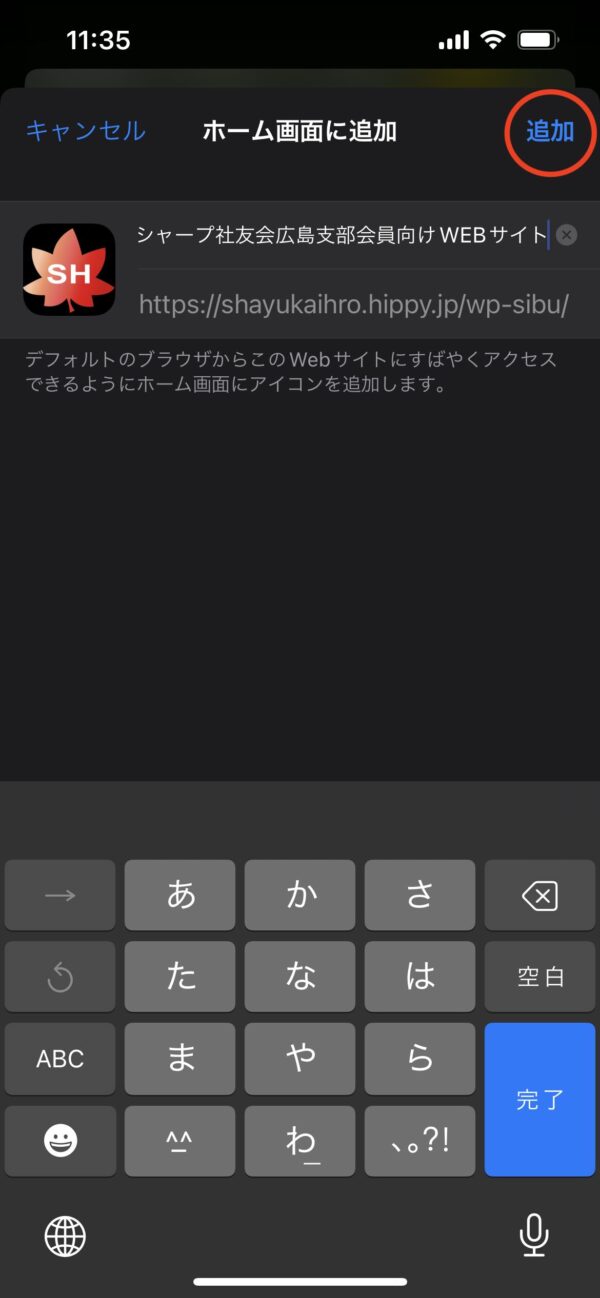600x1298 pixels.
Task: Start dictation with the microphone icon
Action: (534, 1236)
